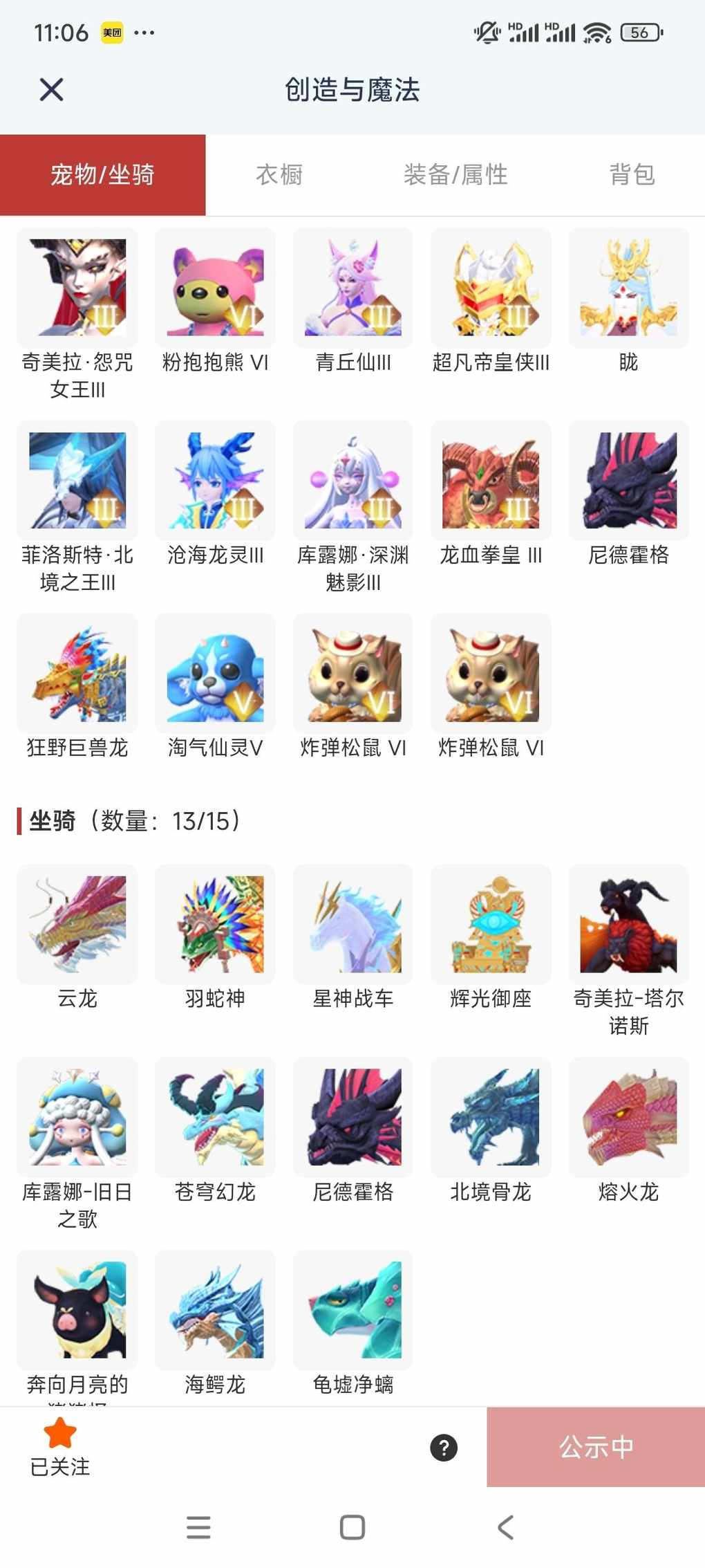Close the 创造与魔法 page

[x=52, y=90]
